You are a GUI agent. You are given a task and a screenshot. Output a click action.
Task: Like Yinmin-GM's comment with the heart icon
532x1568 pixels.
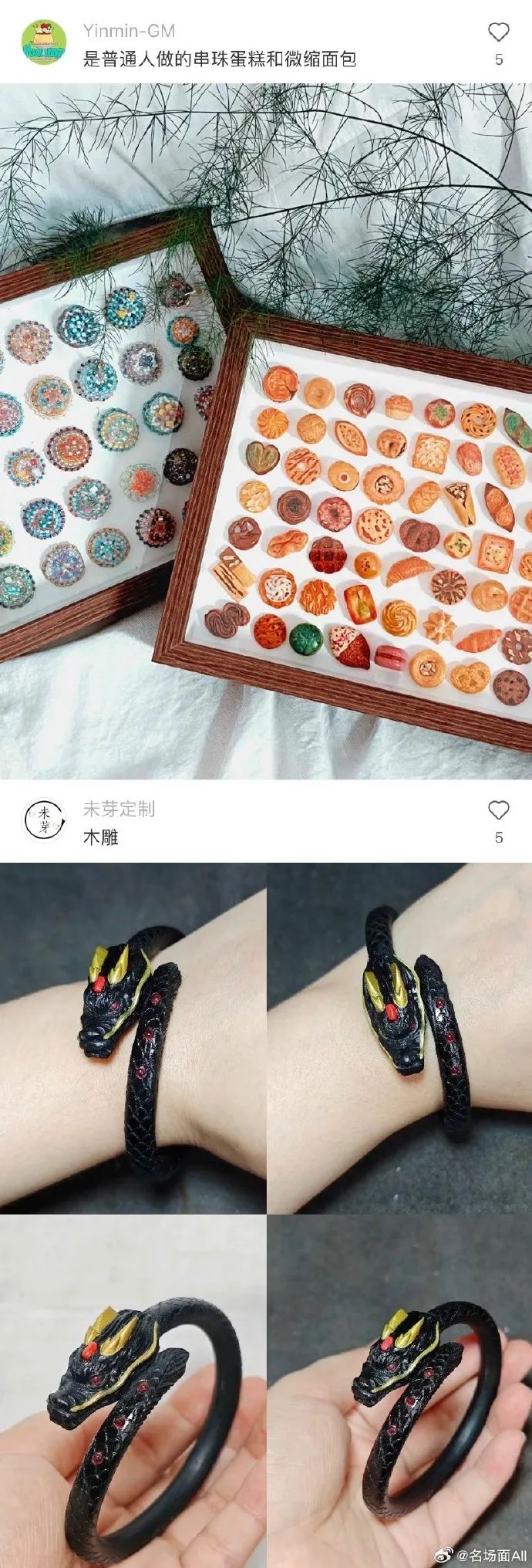[x=499, y=32]
